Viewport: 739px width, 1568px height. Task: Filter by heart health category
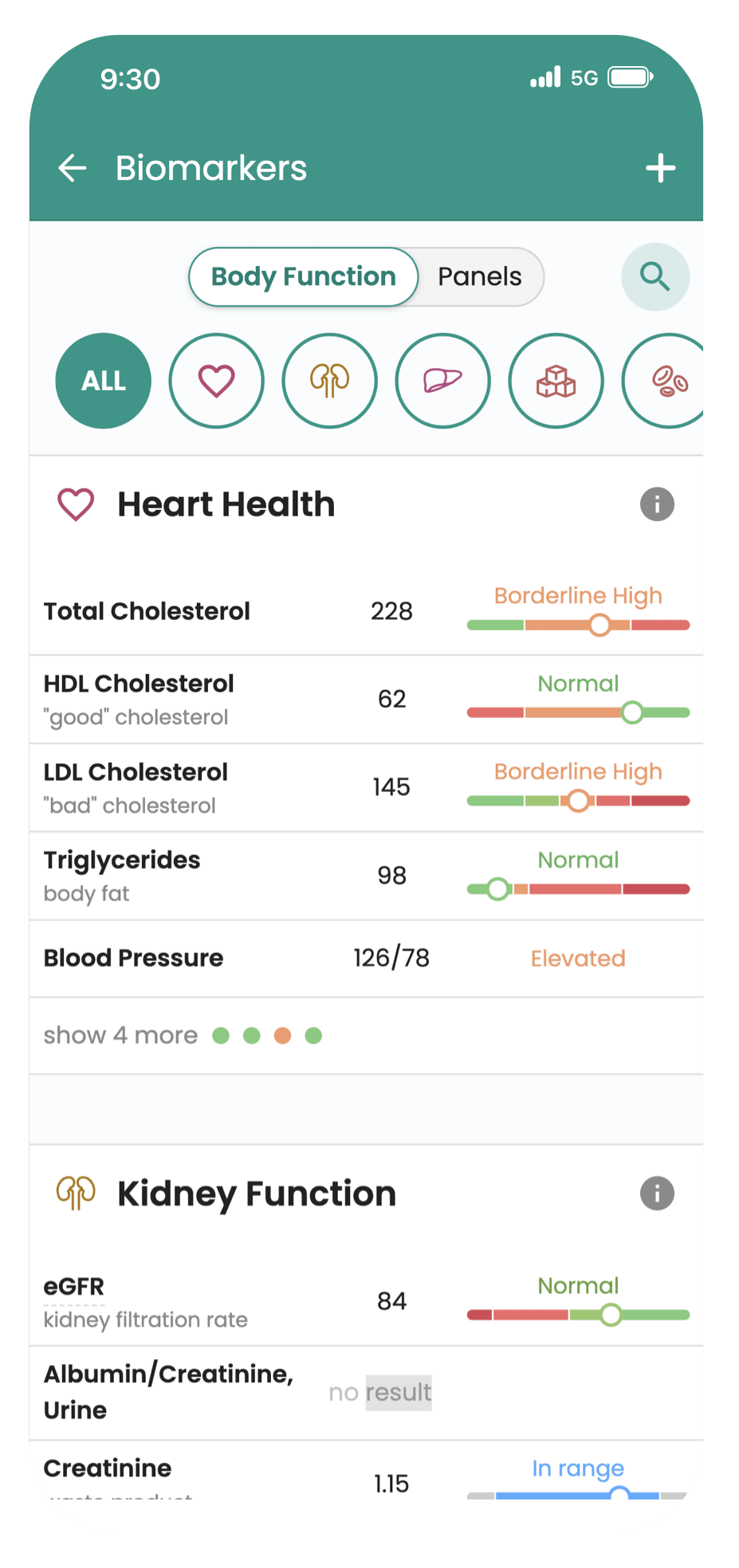pos(216,381)
